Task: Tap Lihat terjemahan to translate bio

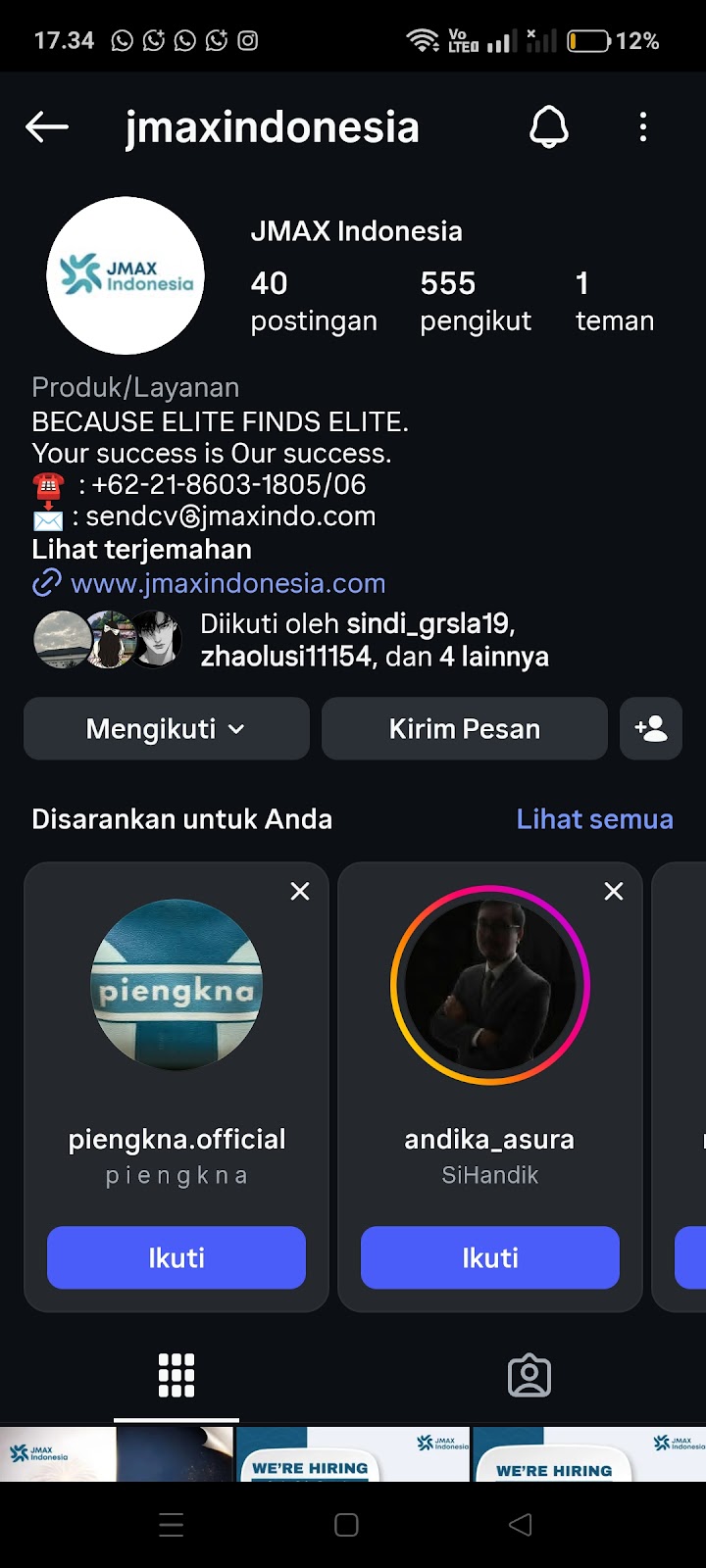Action: 141,549
